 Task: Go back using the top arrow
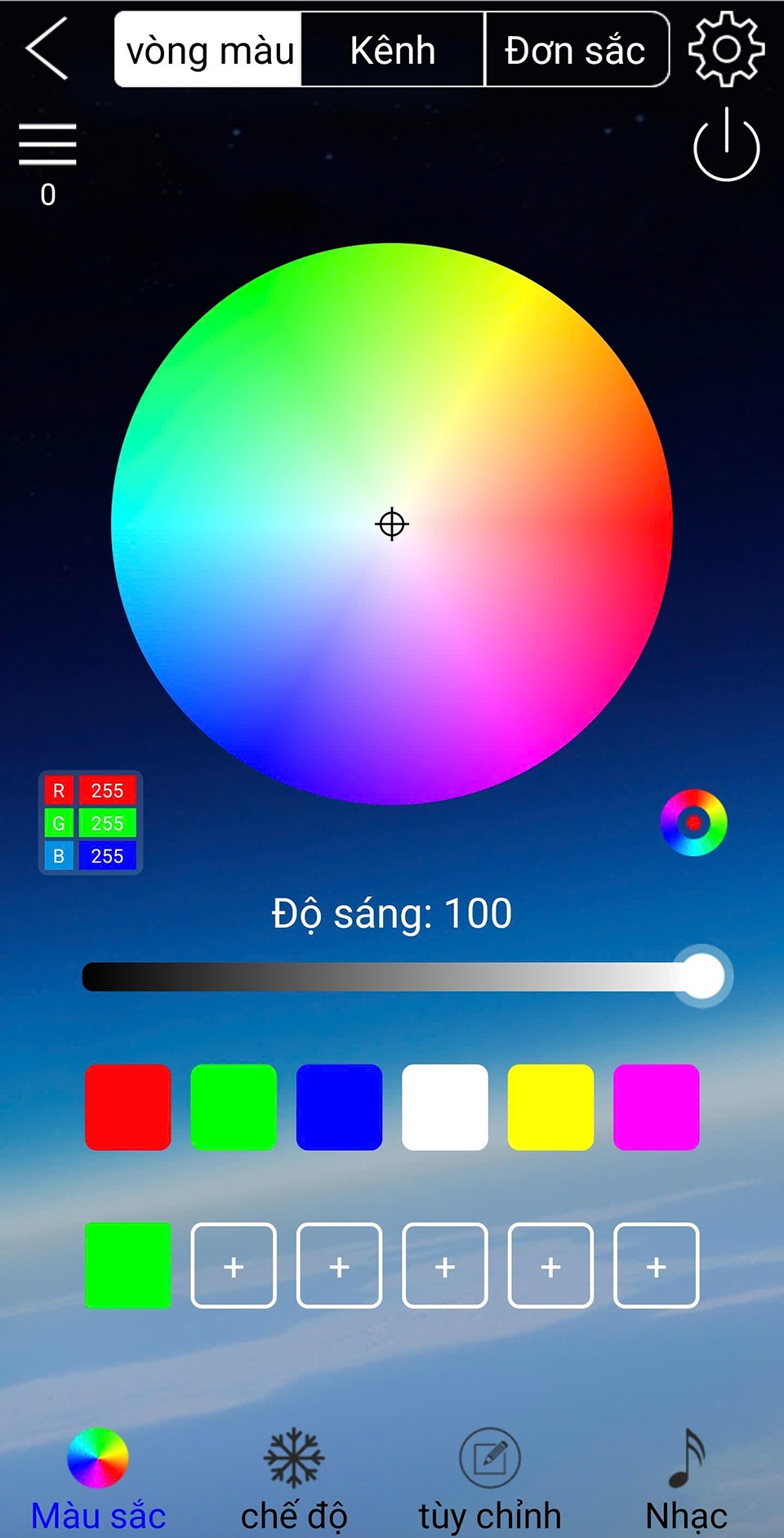tap(47, 49)
